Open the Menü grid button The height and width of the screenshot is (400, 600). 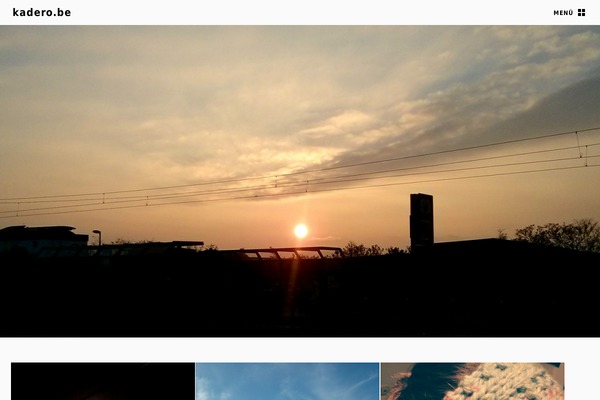[570, 13]
